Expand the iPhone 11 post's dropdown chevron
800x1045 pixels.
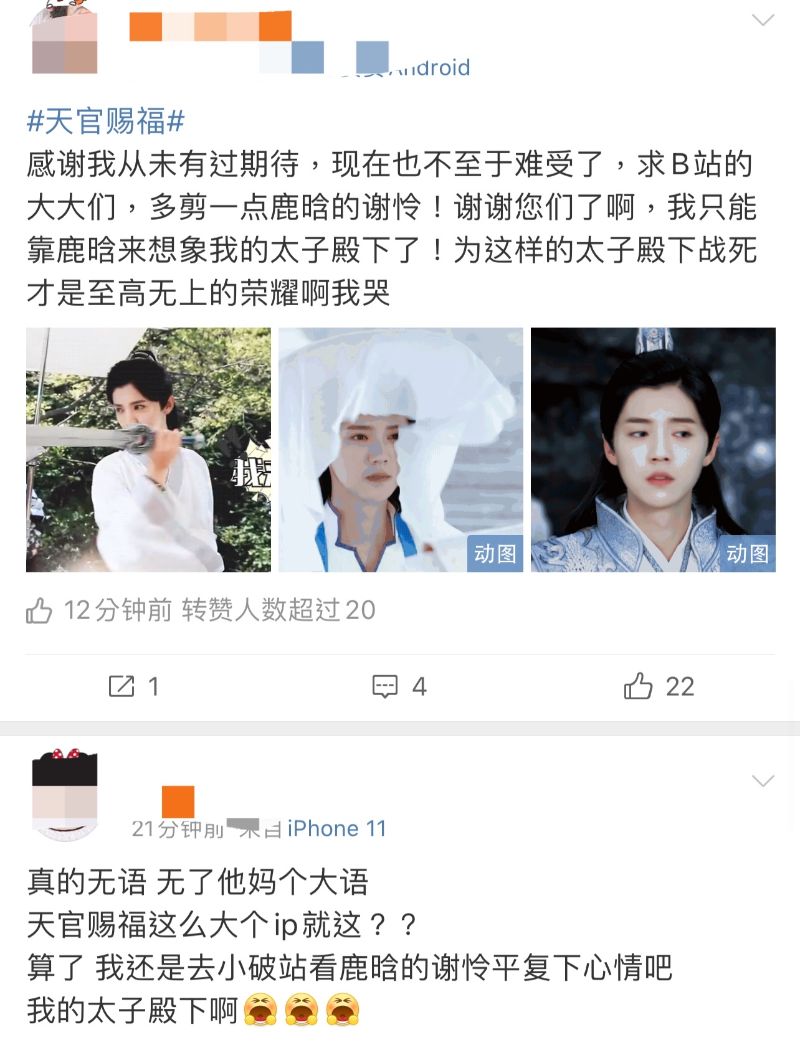(763, 780)
